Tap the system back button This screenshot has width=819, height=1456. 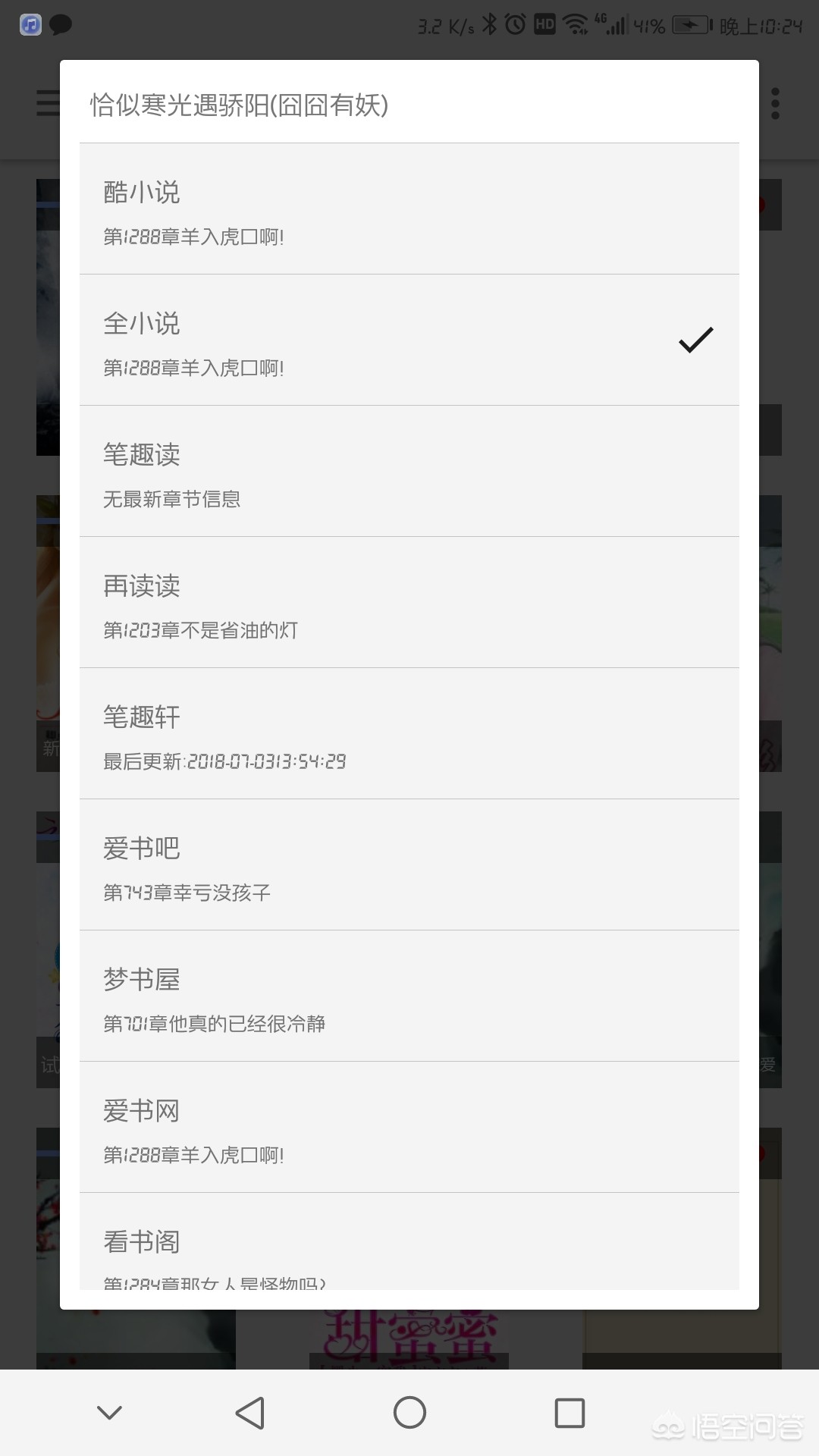coord(250,1413)
